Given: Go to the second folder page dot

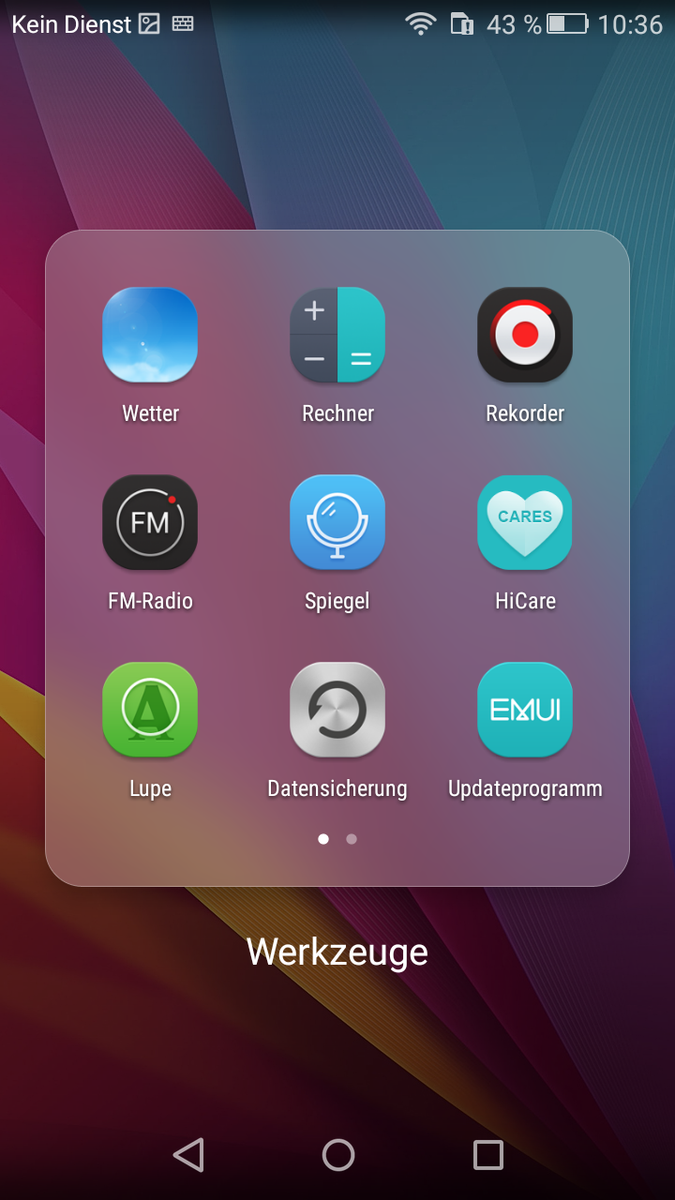Looking at the screenshot, I should [351, 839].
